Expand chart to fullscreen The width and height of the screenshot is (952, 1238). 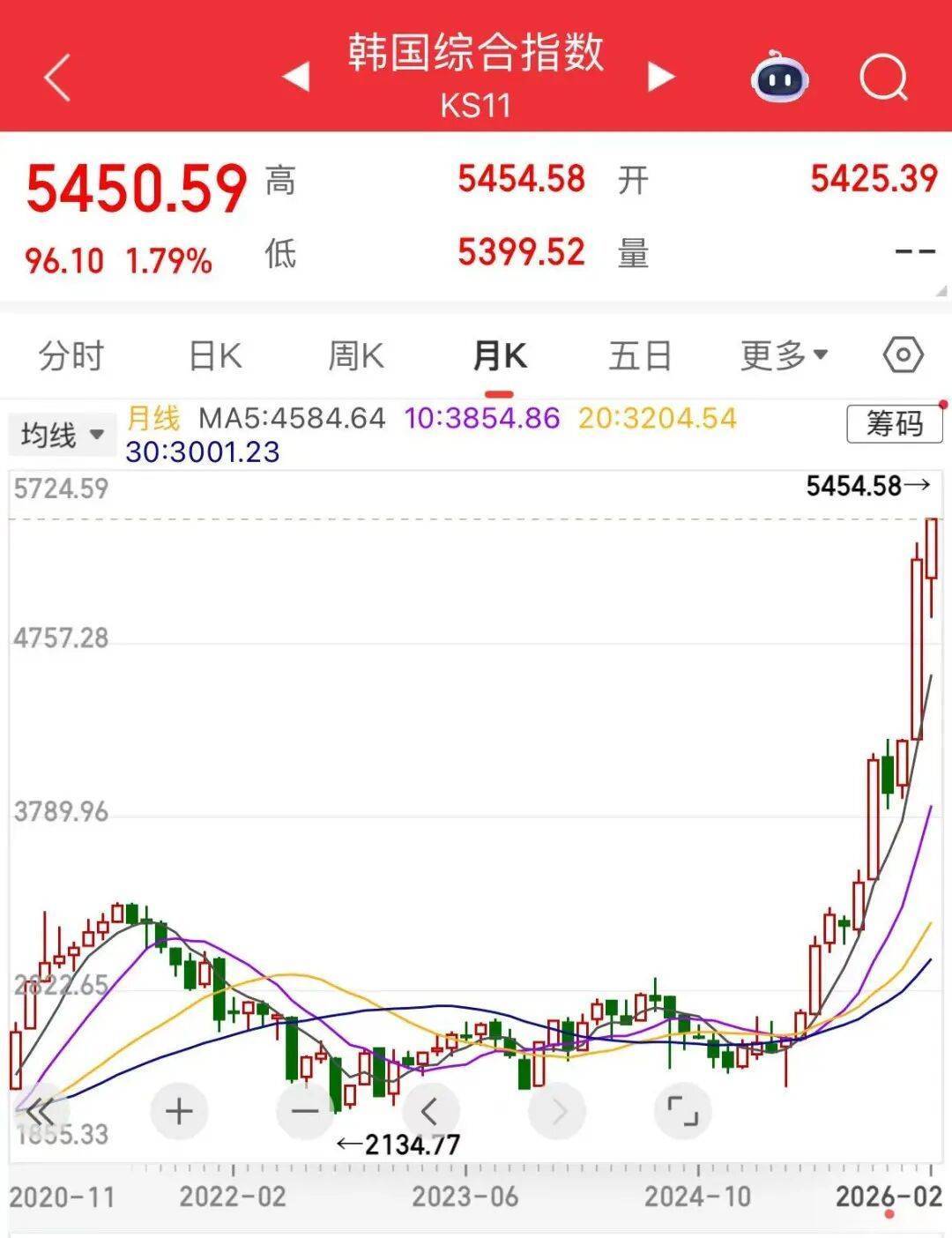coord(682,1111)
